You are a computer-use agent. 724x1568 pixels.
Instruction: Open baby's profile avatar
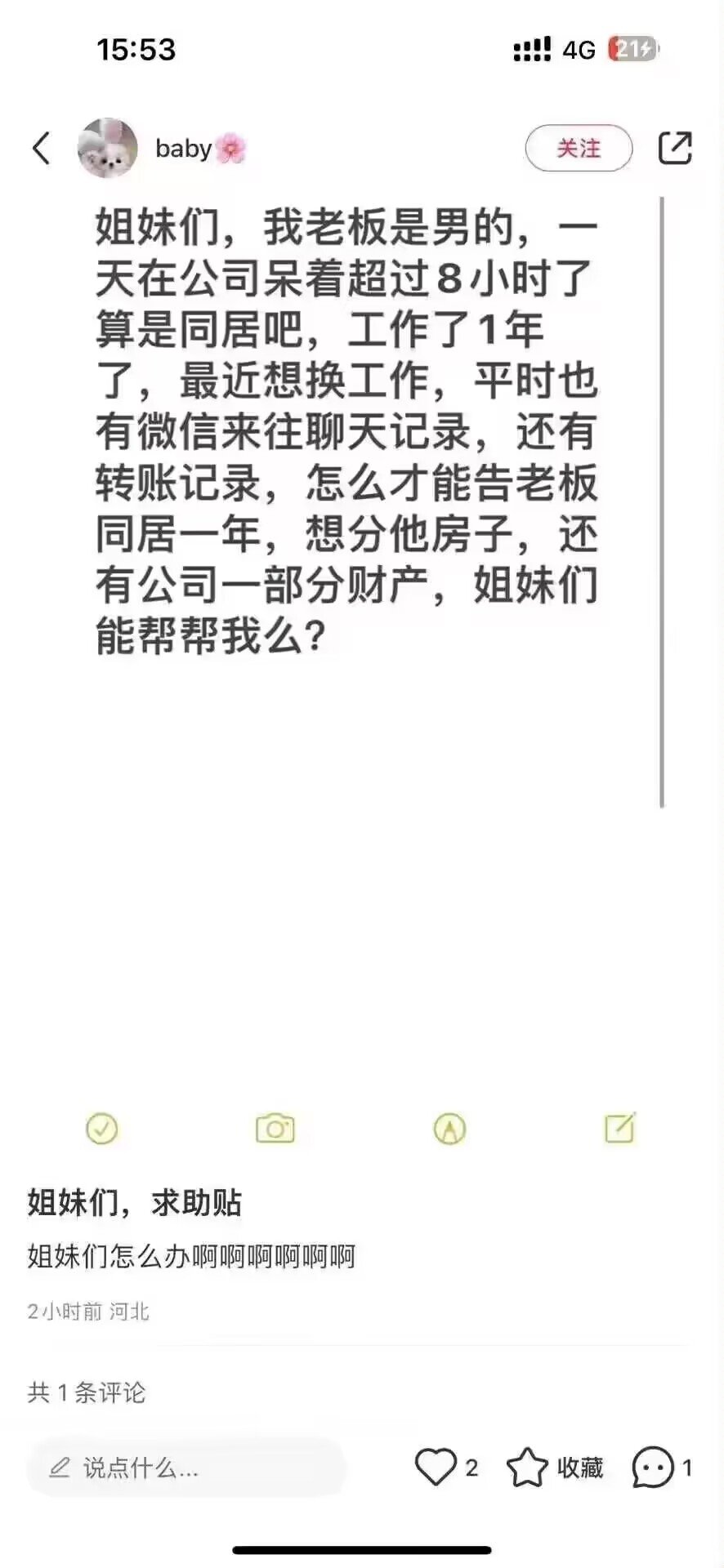coord(108,148)
